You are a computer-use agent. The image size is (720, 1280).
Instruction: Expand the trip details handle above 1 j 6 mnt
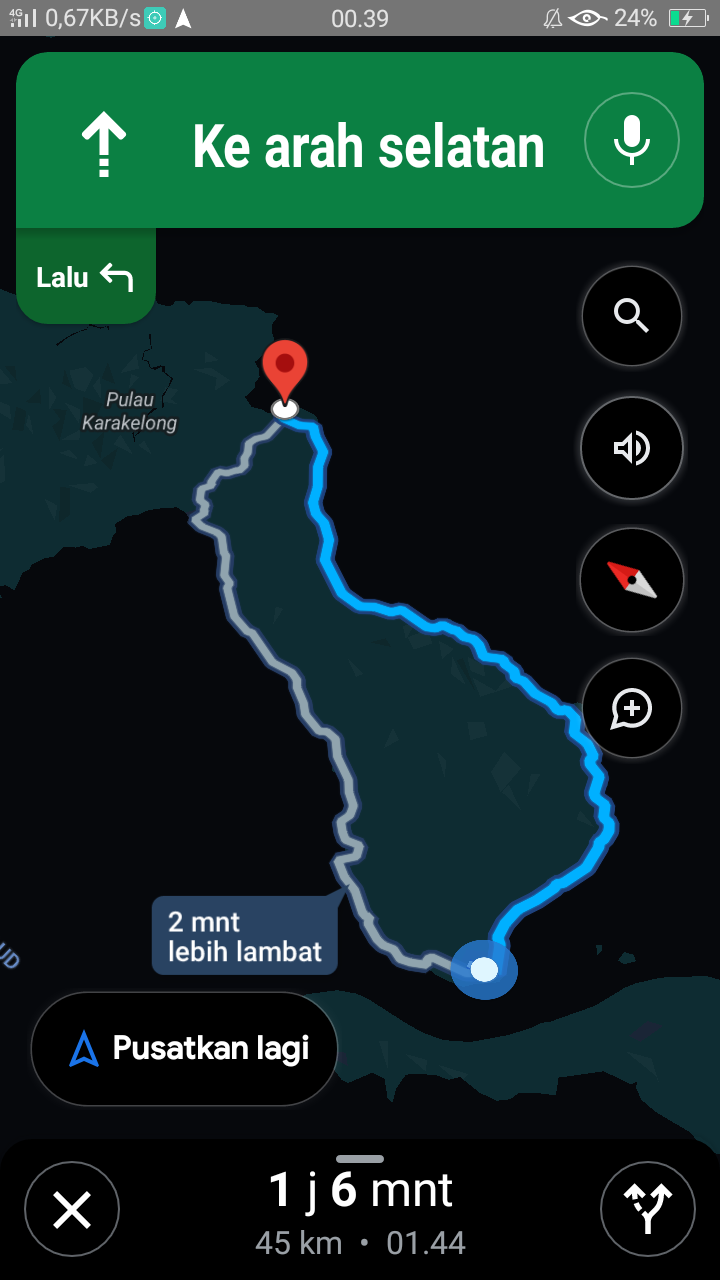point(360,1159)
